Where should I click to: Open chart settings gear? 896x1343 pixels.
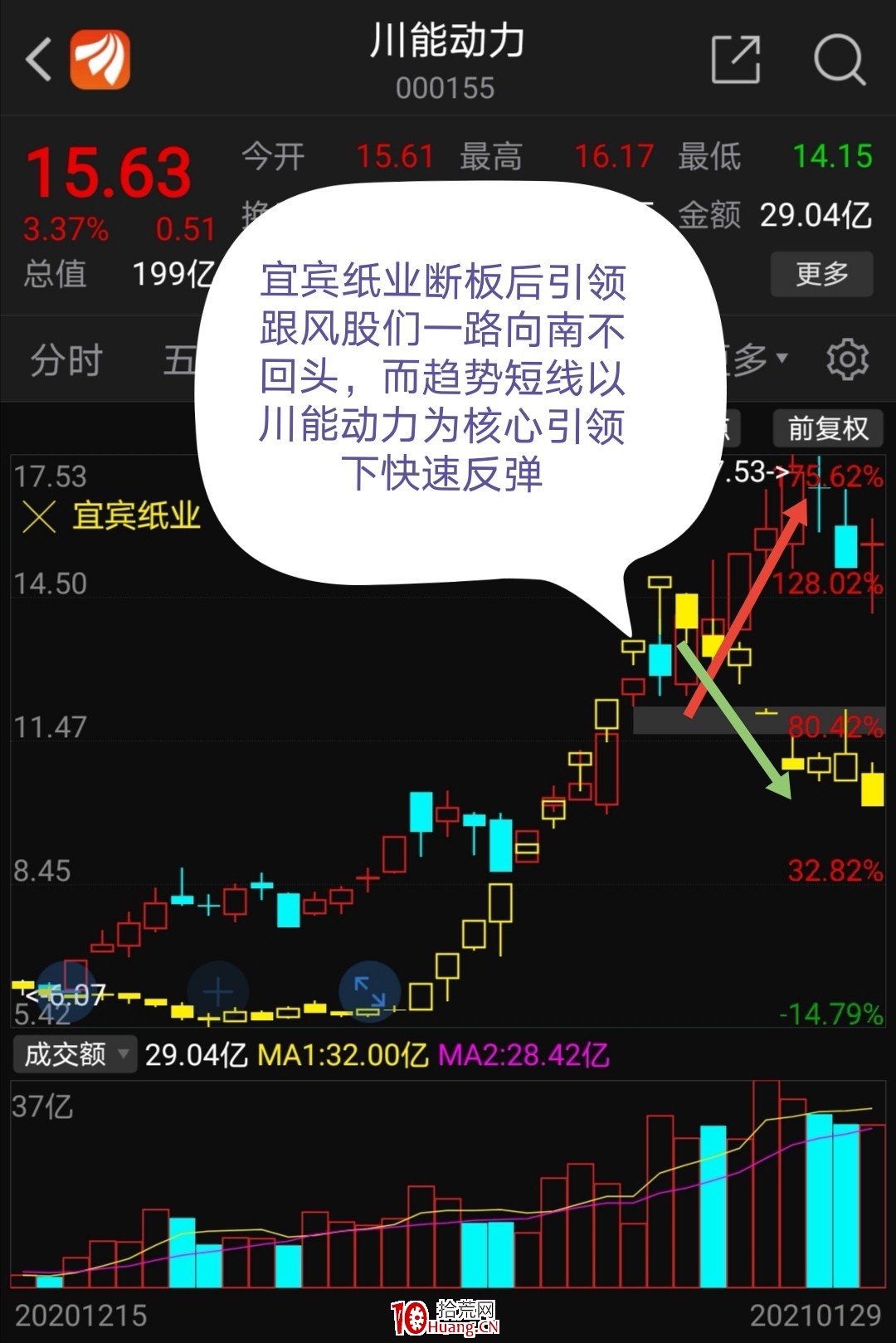tap(847, 359)
